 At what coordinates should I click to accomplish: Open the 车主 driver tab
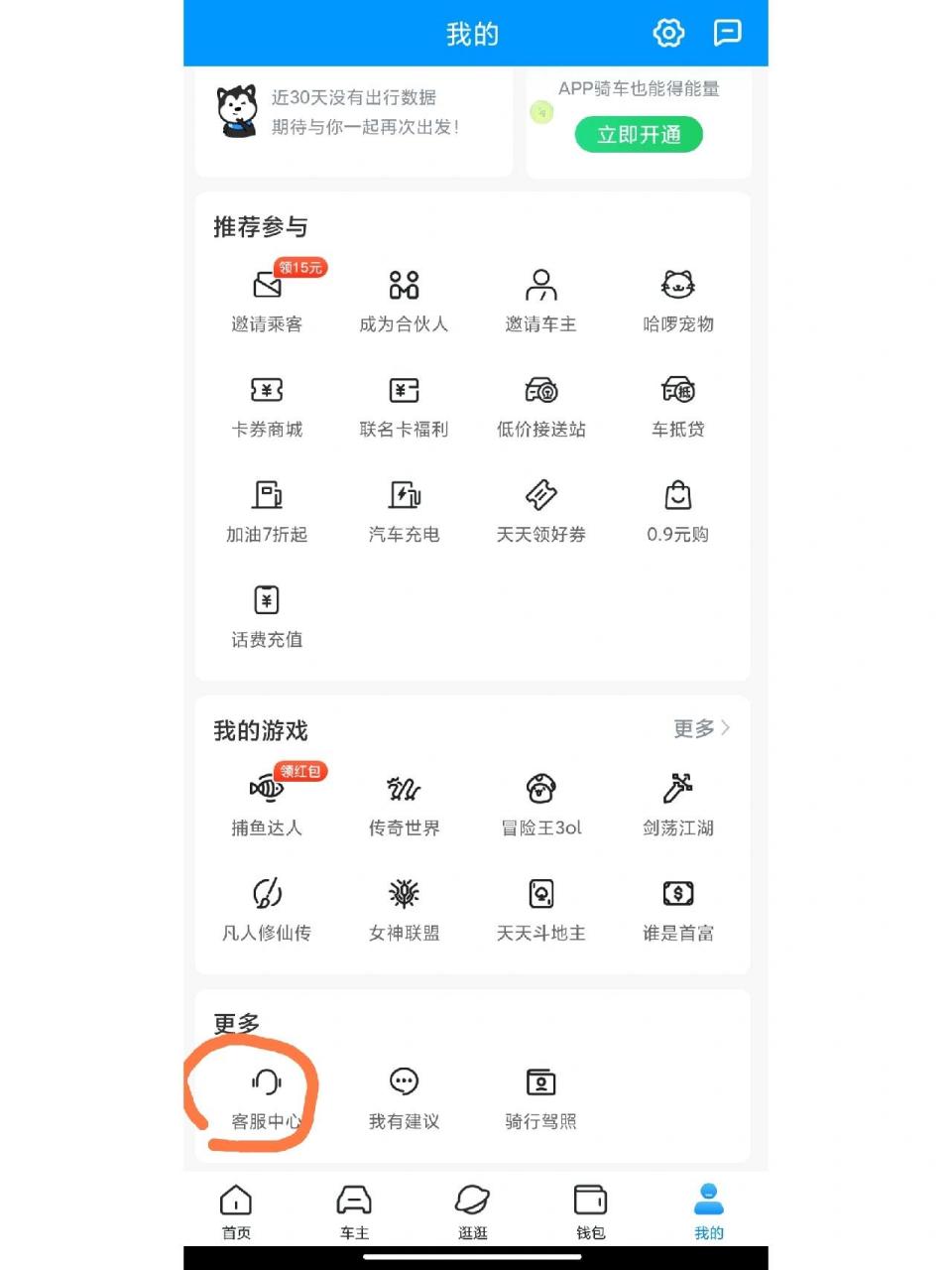coord(353,1208)
